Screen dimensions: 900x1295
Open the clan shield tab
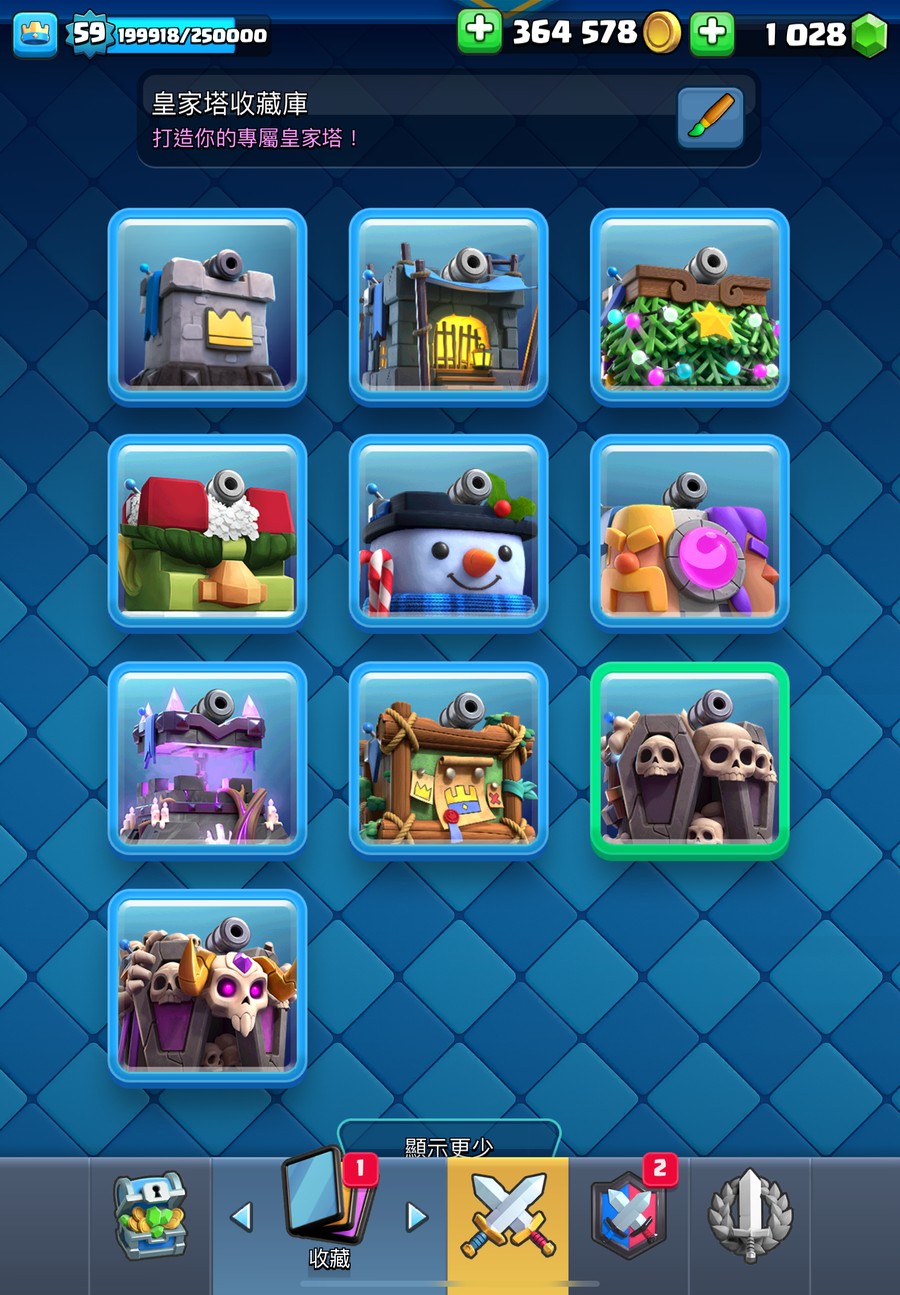[628, 1216]
